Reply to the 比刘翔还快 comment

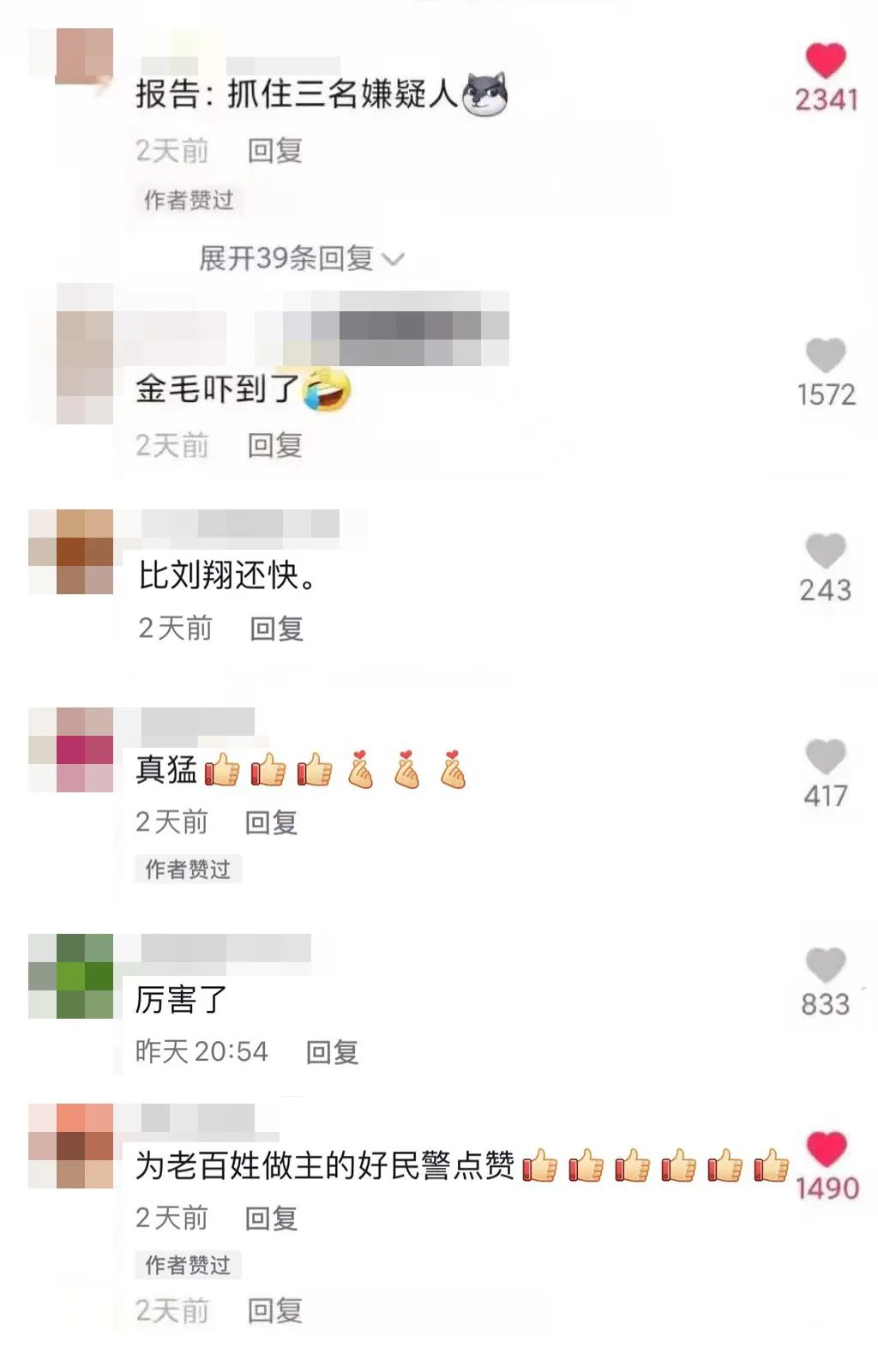point(276,629)
